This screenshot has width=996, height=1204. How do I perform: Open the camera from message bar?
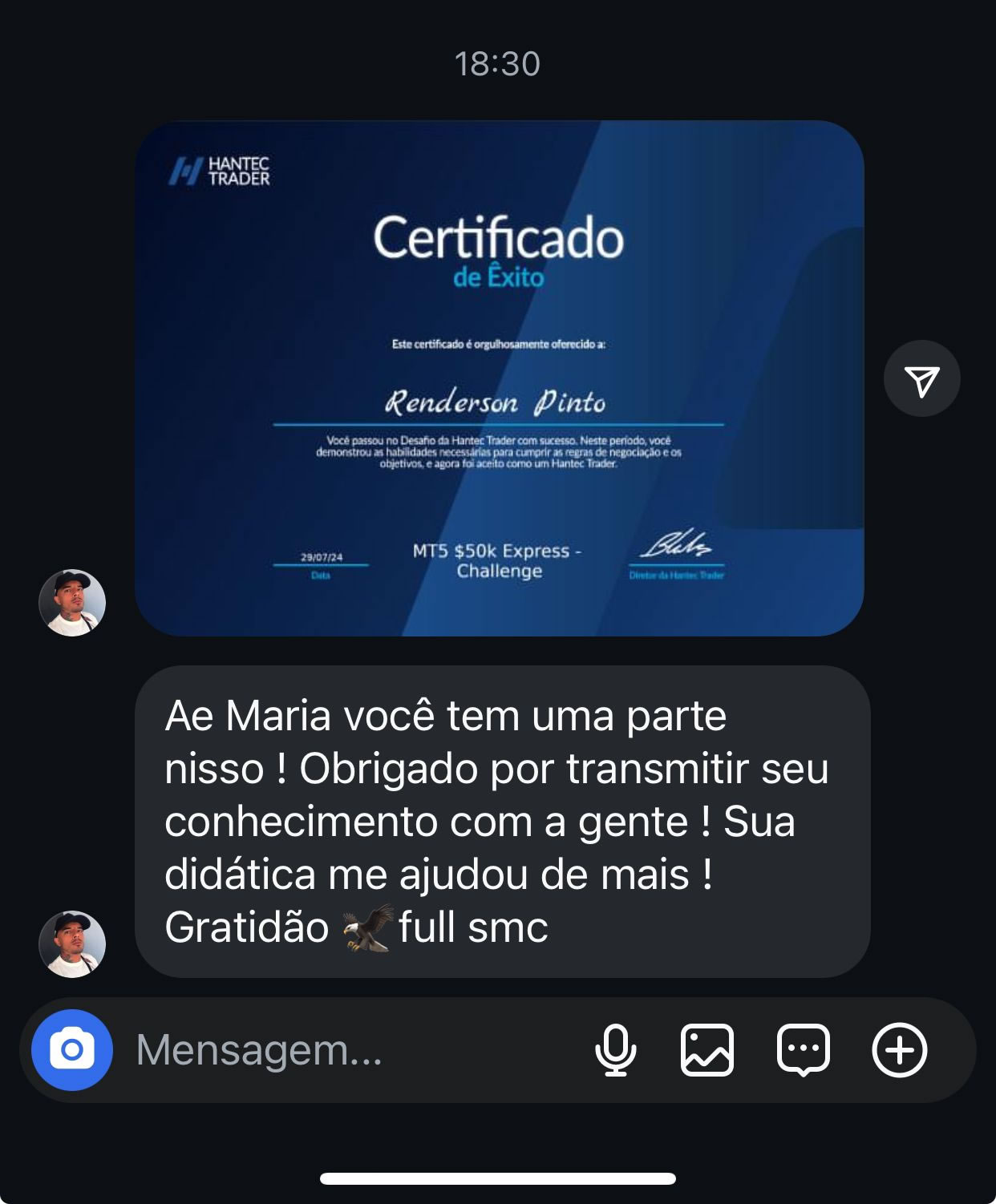72,1049
